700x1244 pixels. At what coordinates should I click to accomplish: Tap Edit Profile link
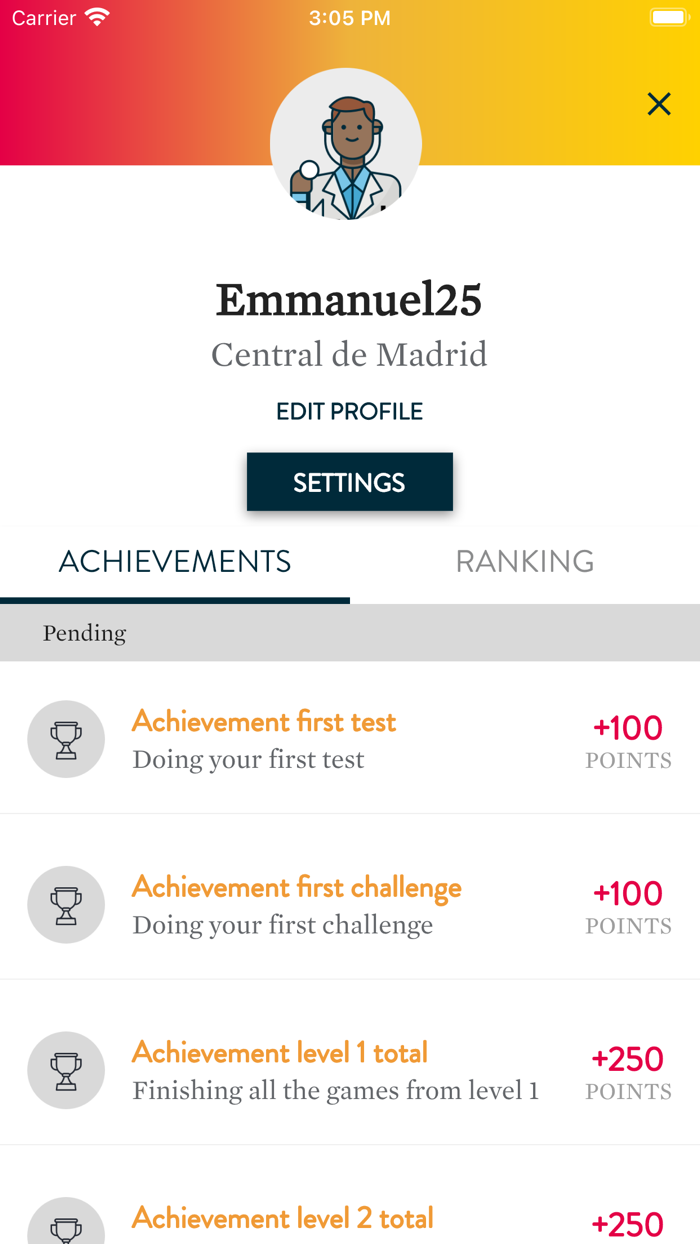pyautogui.click(x=350, y=412)
